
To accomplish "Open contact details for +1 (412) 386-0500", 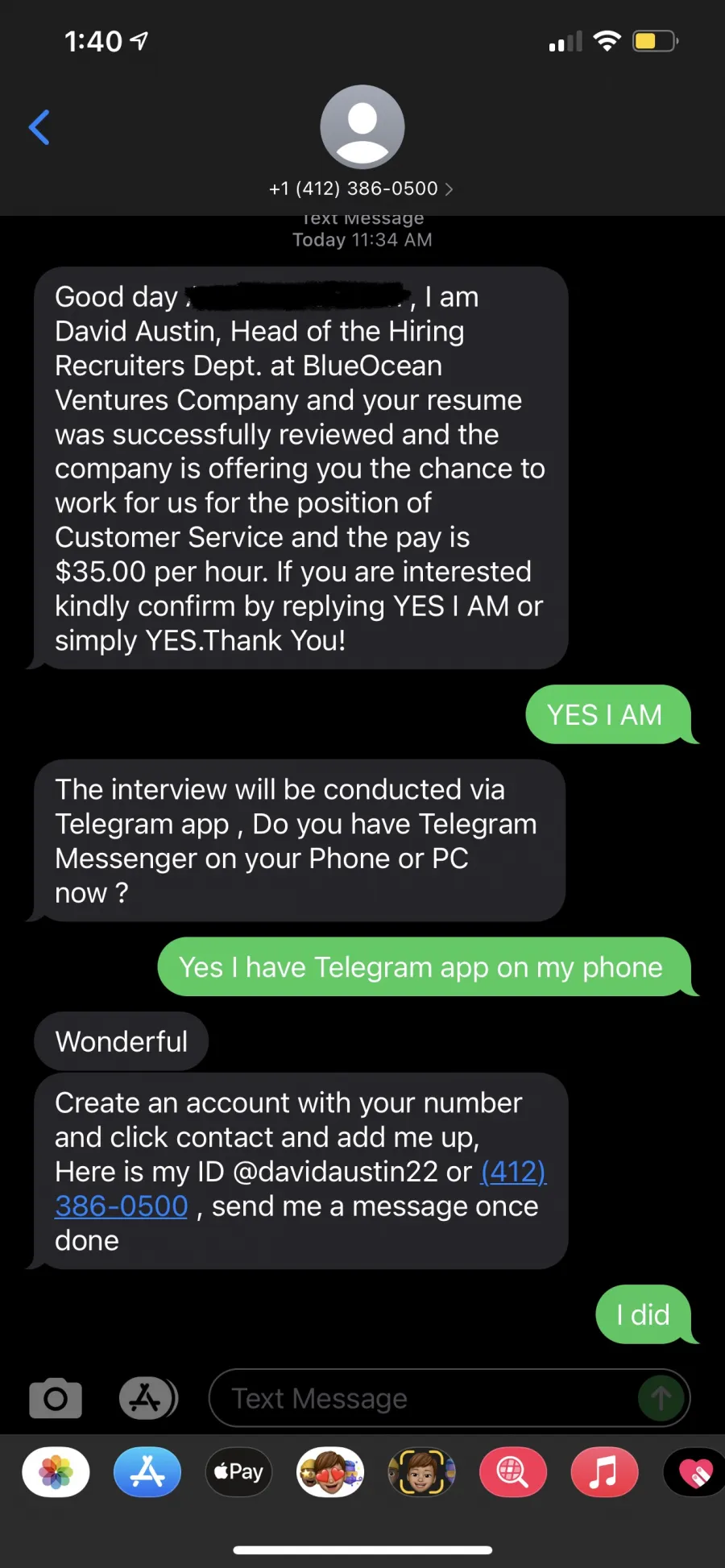I will pos(362,188).
